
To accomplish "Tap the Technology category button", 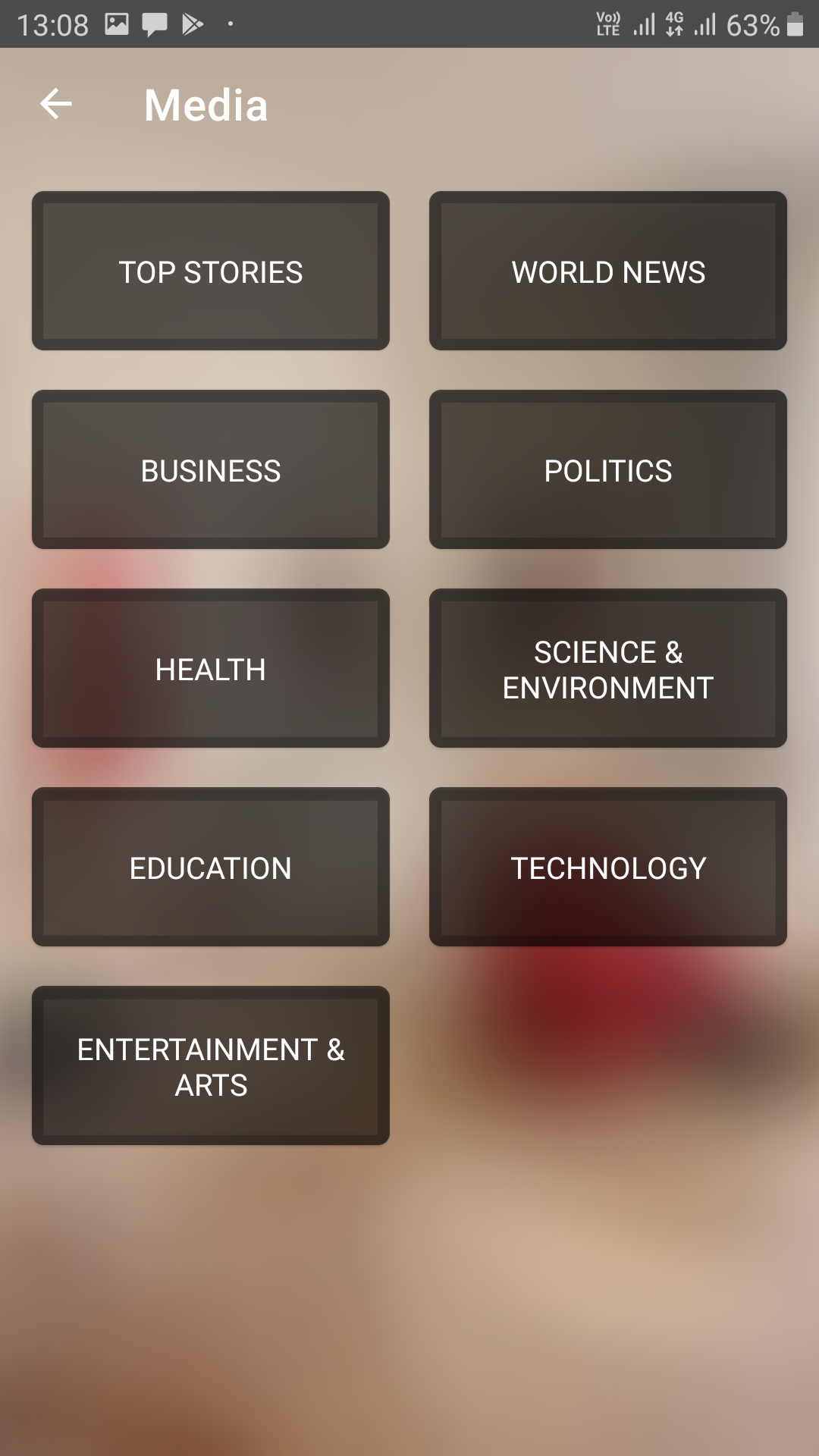I will (607, 868).
